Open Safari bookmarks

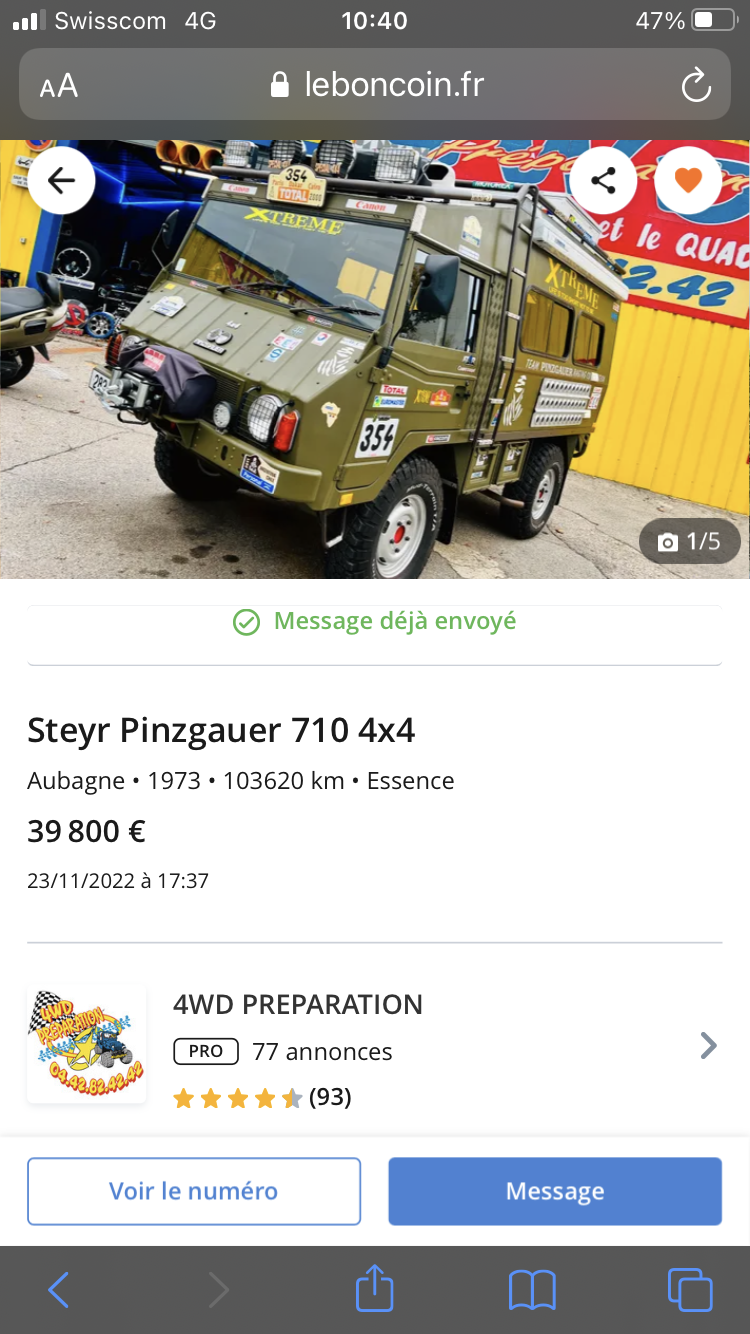pyautogui.click(x=531, y=1290)
